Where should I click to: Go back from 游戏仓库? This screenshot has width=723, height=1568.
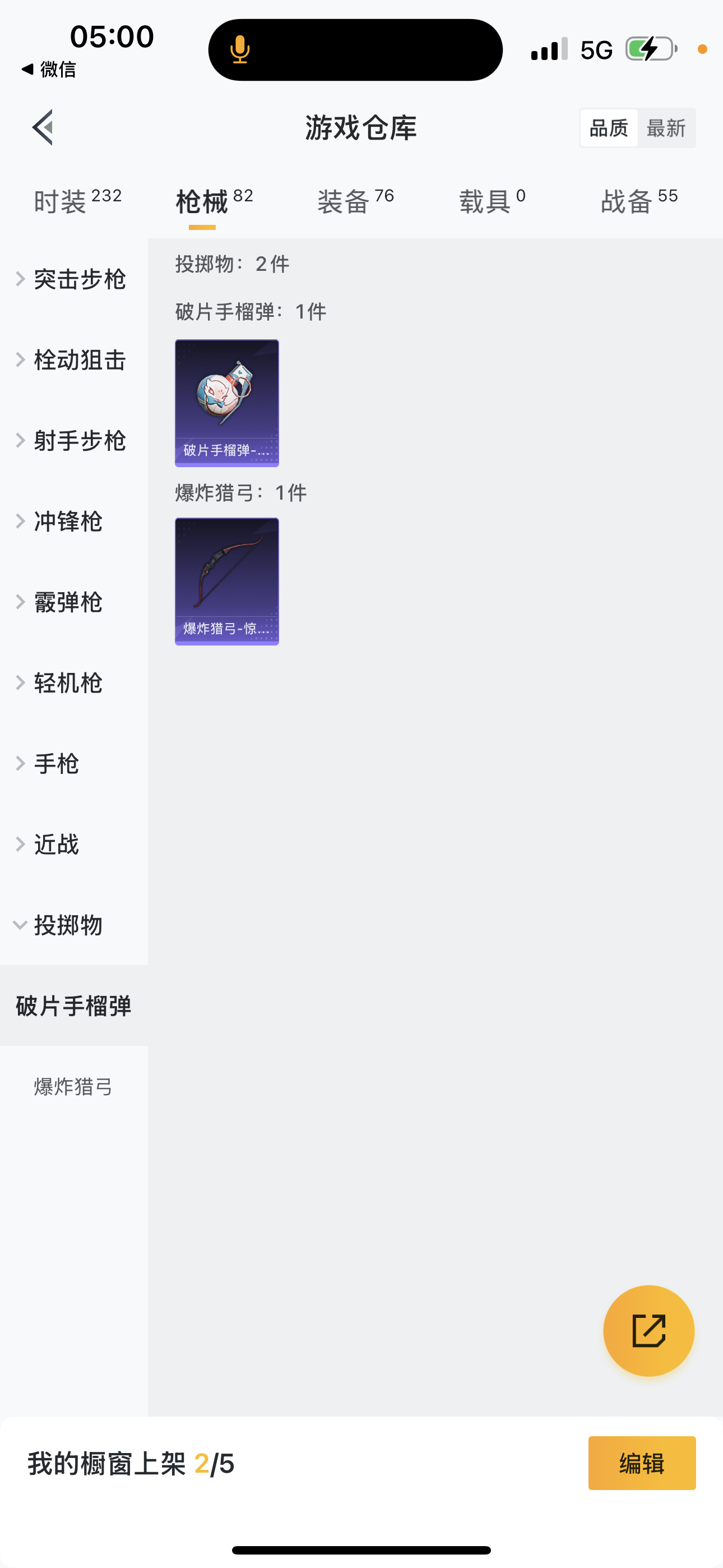[43, 127]
